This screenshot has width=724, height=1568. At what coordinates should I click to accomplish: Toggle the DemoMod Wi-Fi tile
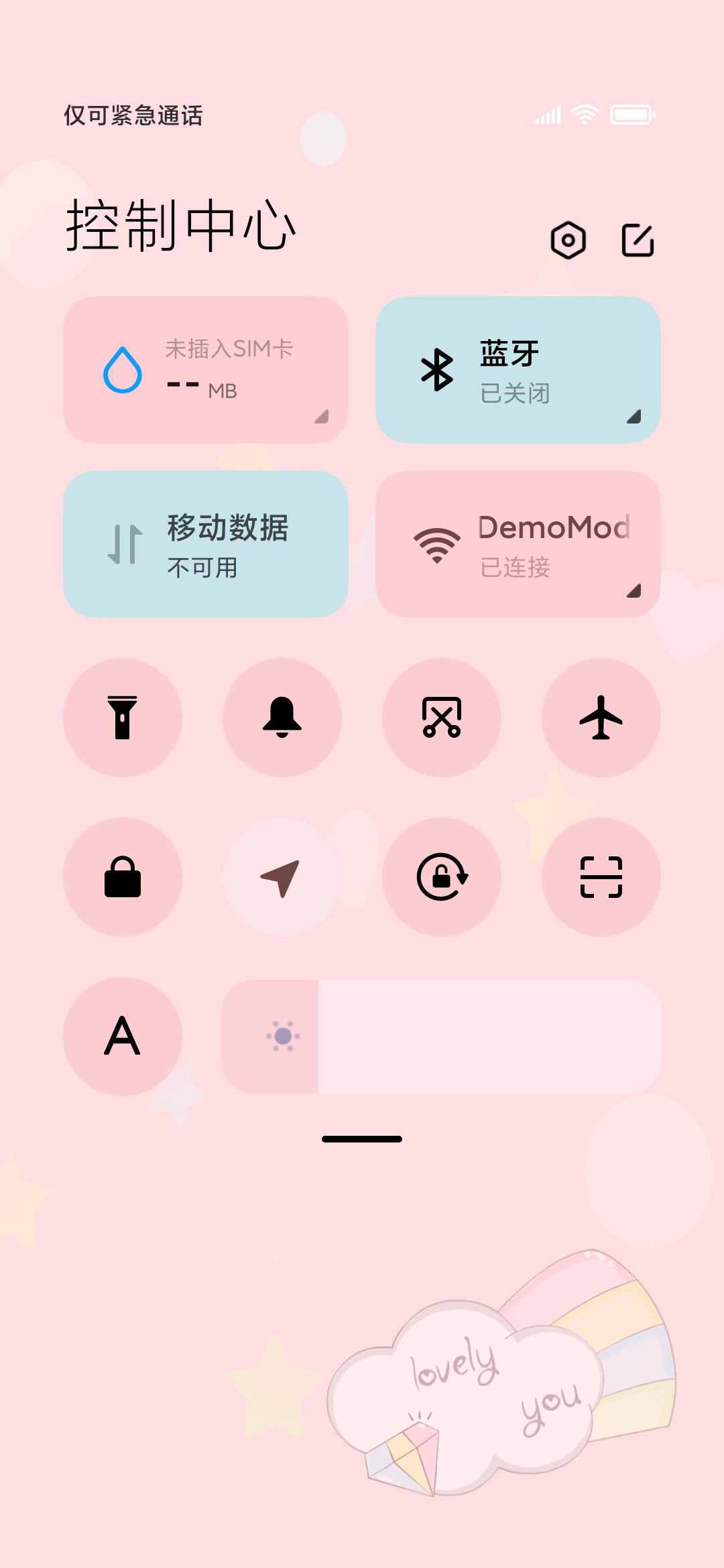coord(518,544)
